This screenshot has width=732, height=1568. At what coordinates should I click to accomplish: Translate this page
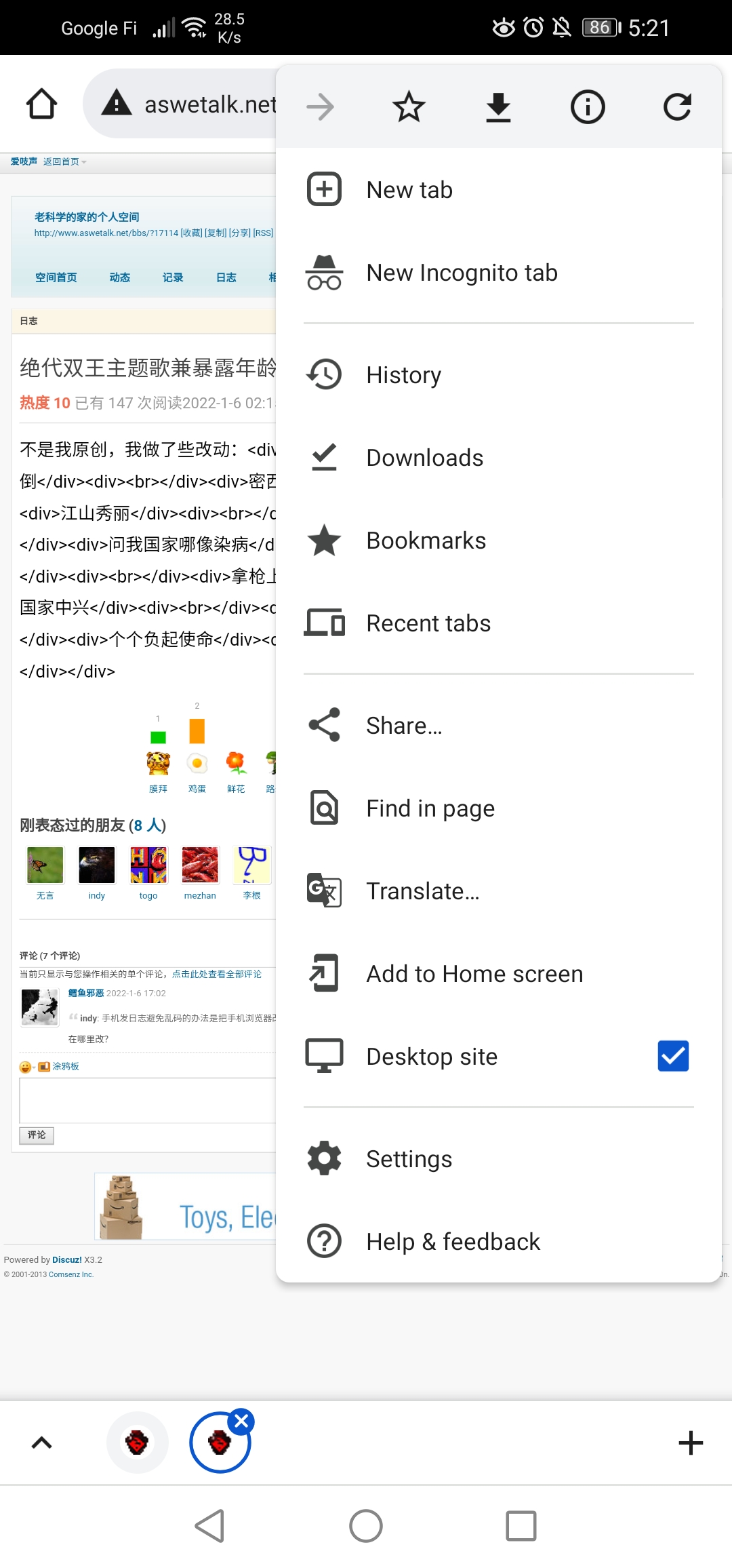coord(422,891)
